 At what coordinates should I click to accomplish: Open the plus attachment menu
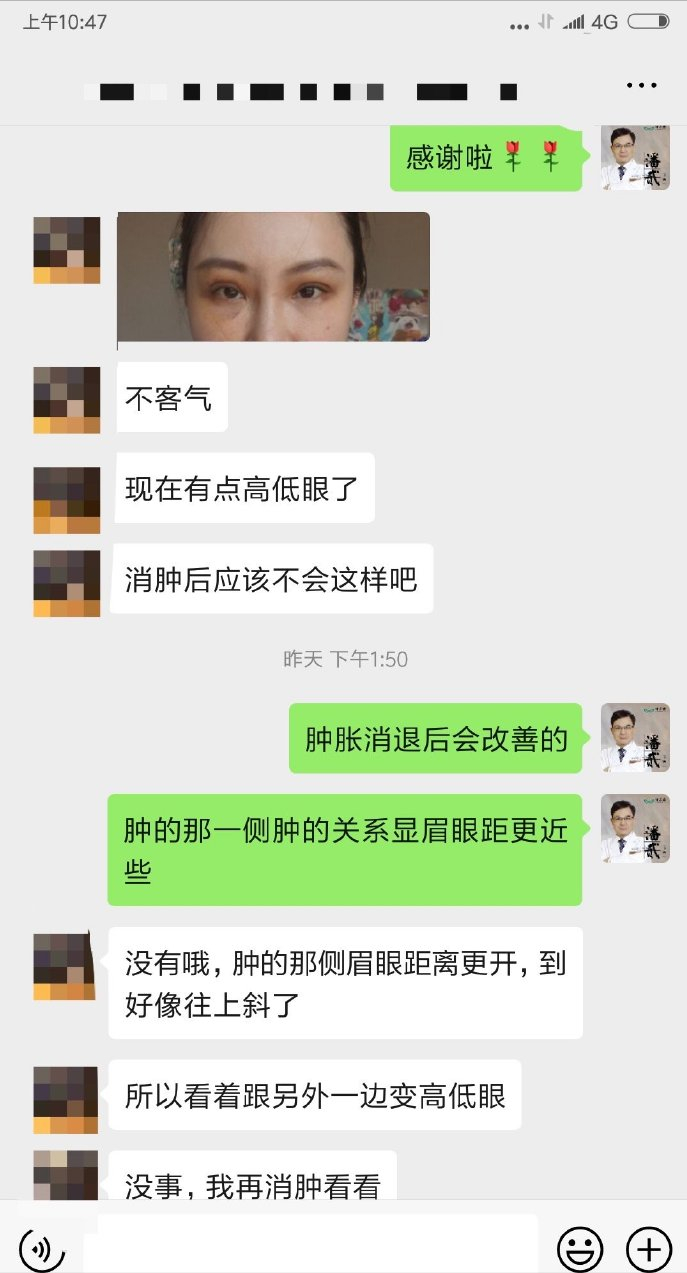(648, 1248)
